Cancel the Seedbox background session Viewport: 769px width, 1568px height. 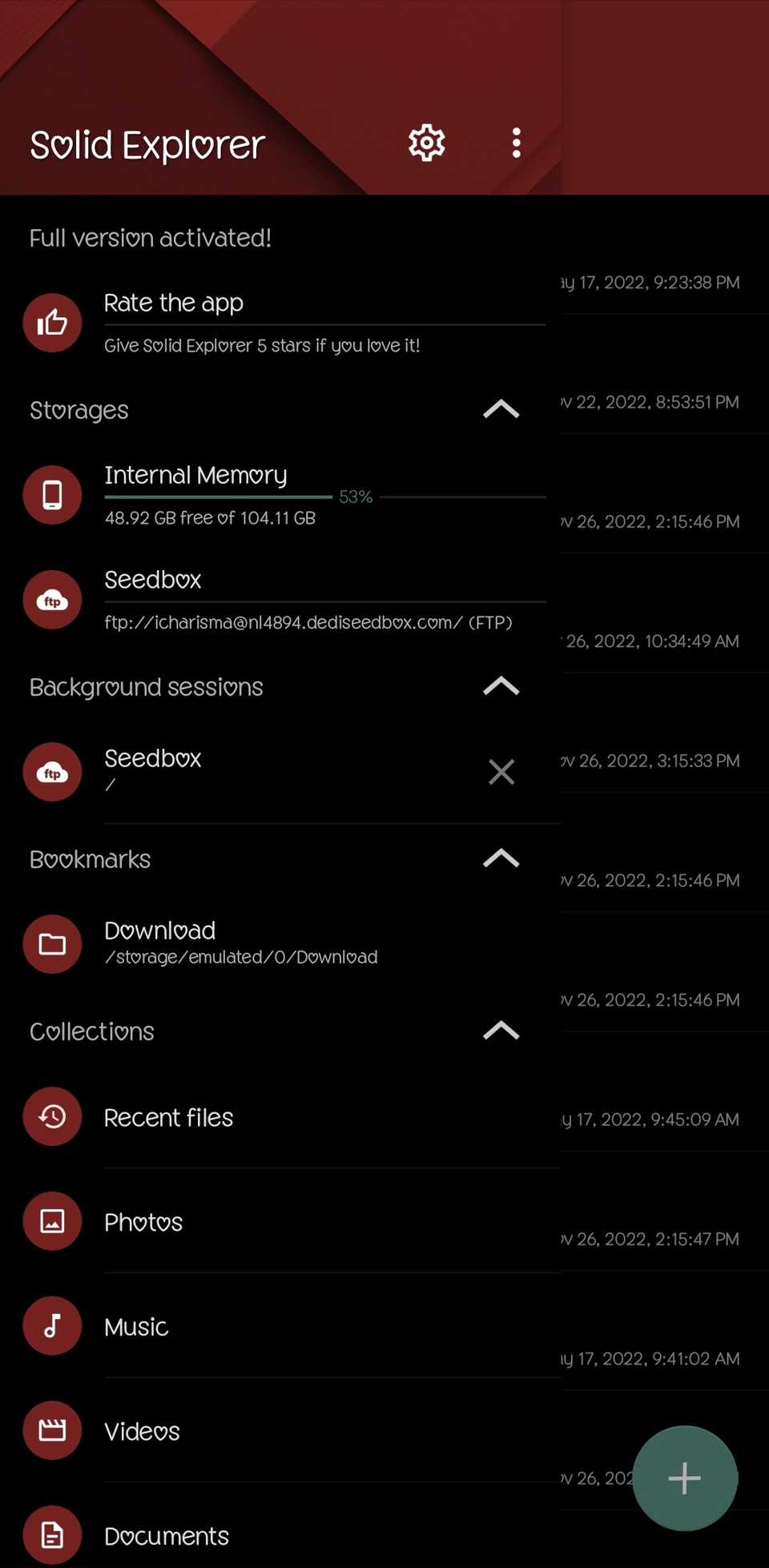tap(501, 771)
